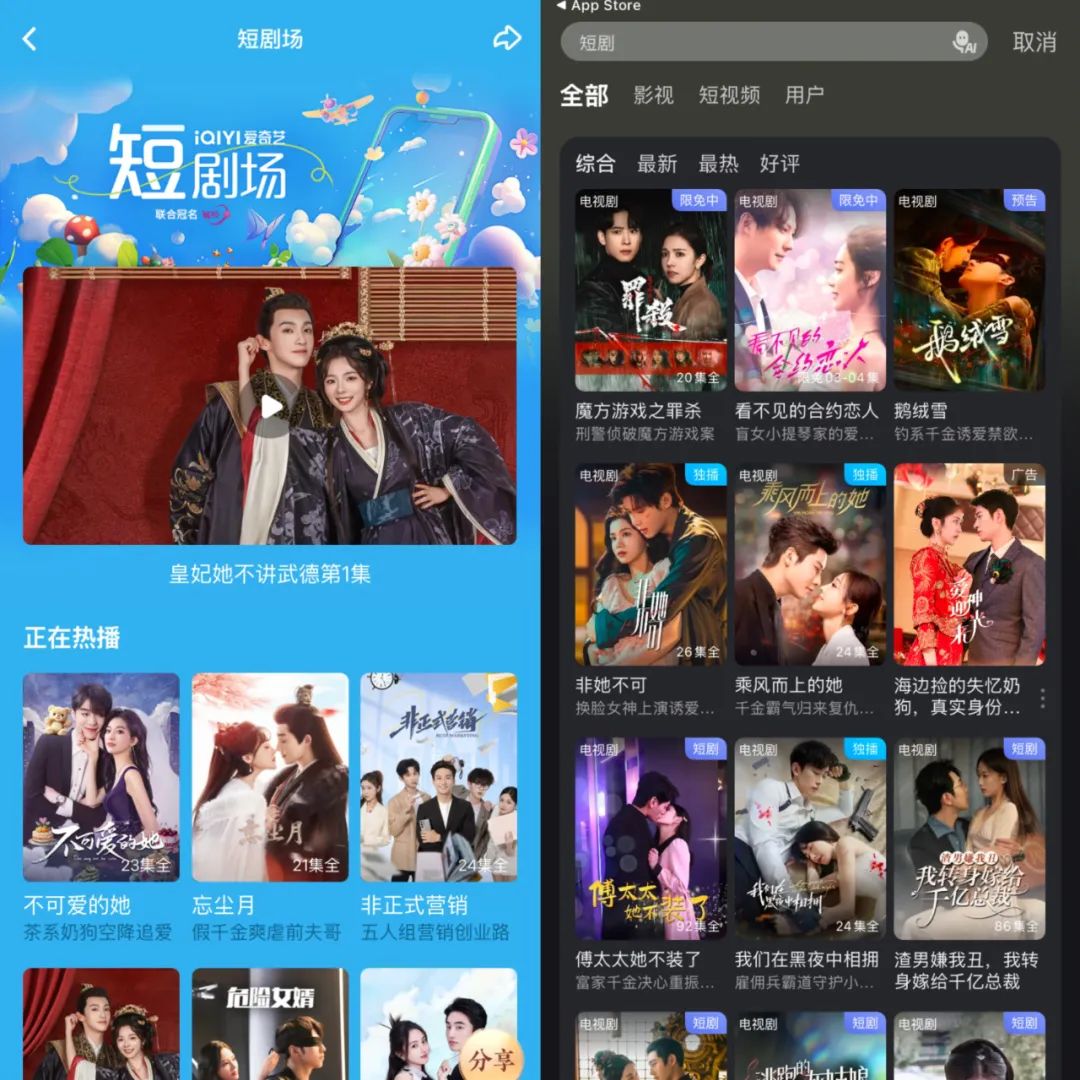Switch to the 用户 tab
1080x1080 pixels.
[804, 95]
